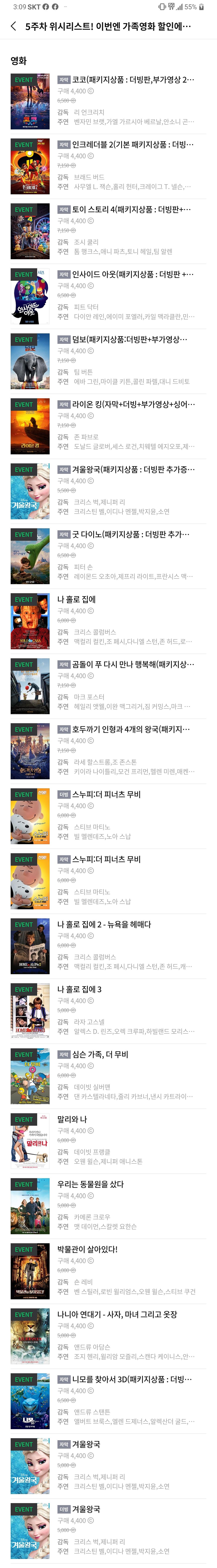Open 호두까기 인형과 4개의 왕국 listing
217x1568 pixels.
[108, 751]
